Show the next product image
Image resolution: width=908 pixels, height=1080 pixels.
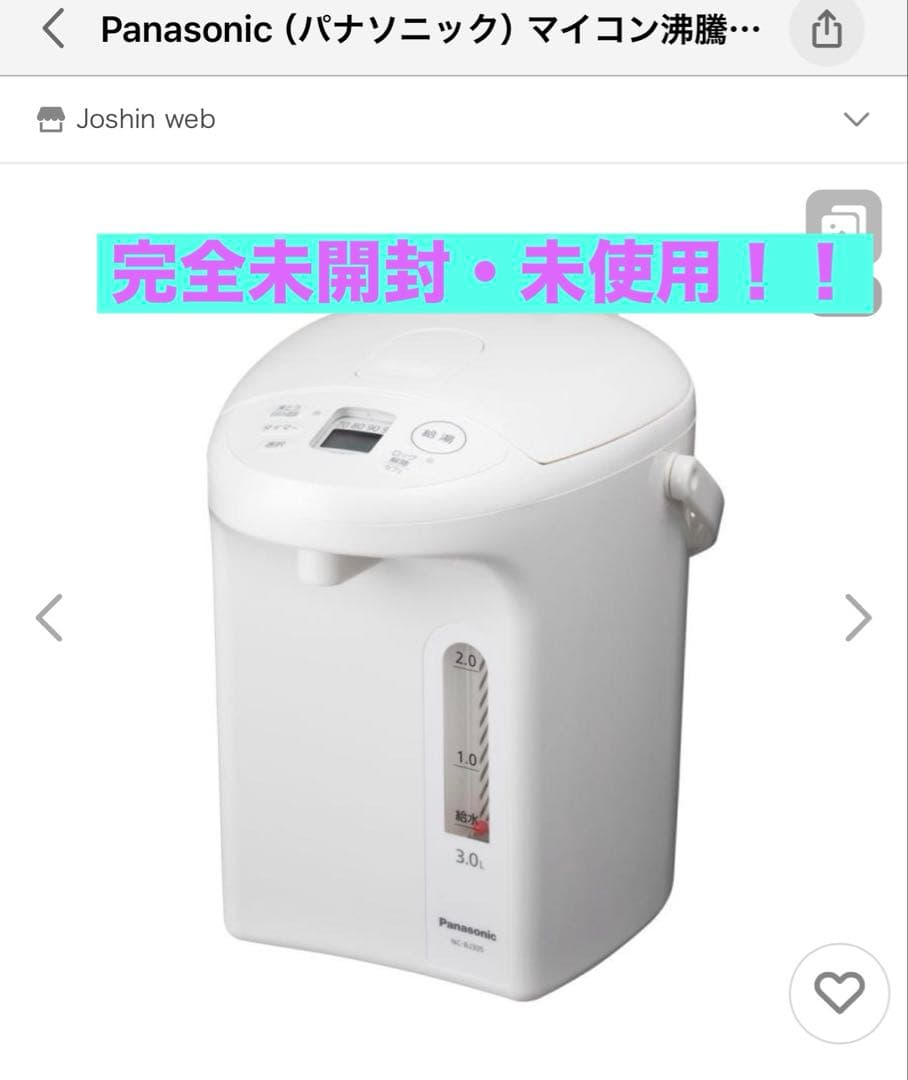coord(858,617)
